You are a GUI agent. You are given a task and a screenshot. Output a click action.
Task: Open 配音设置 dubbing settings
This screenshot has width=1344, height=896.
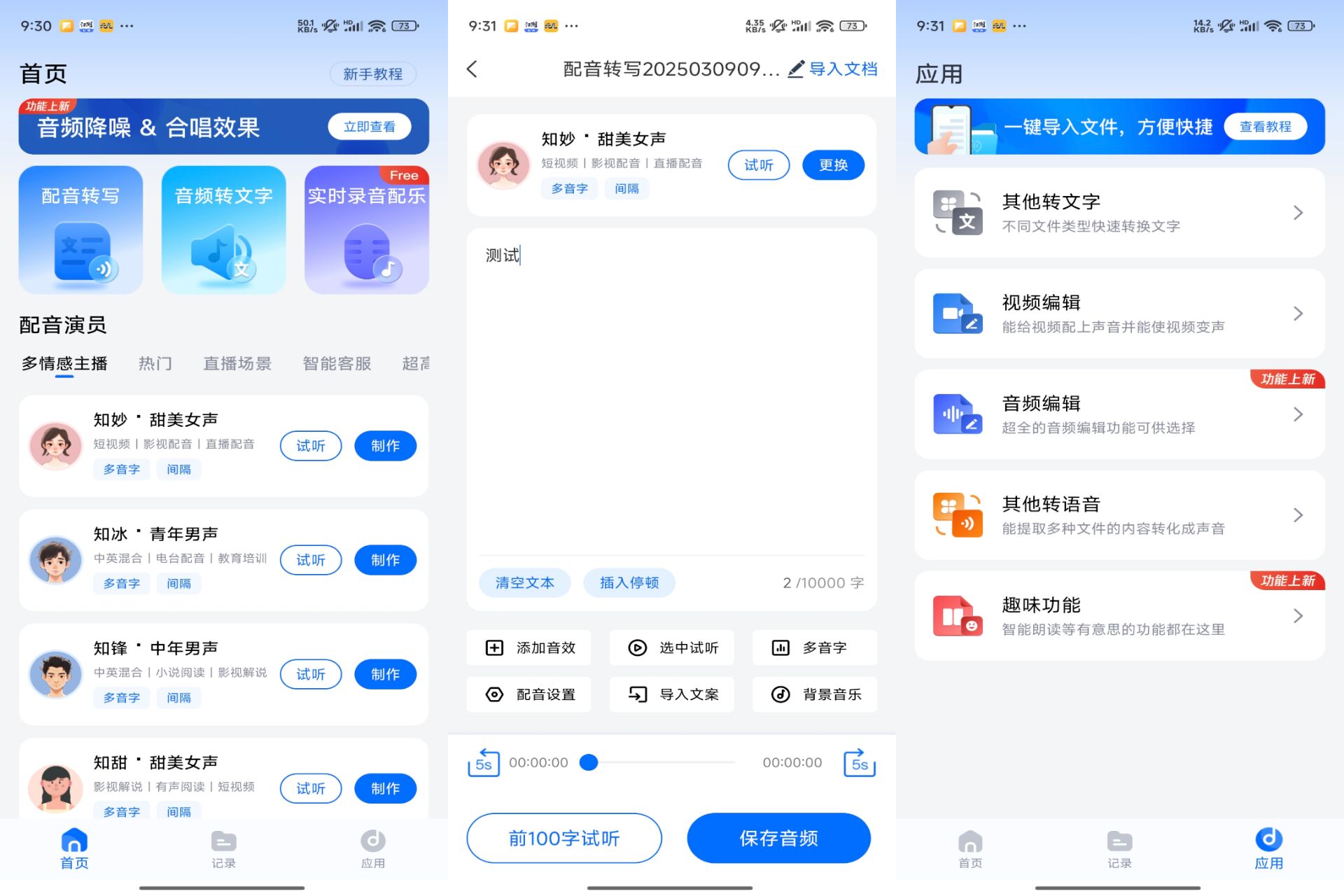pos(530,694)
